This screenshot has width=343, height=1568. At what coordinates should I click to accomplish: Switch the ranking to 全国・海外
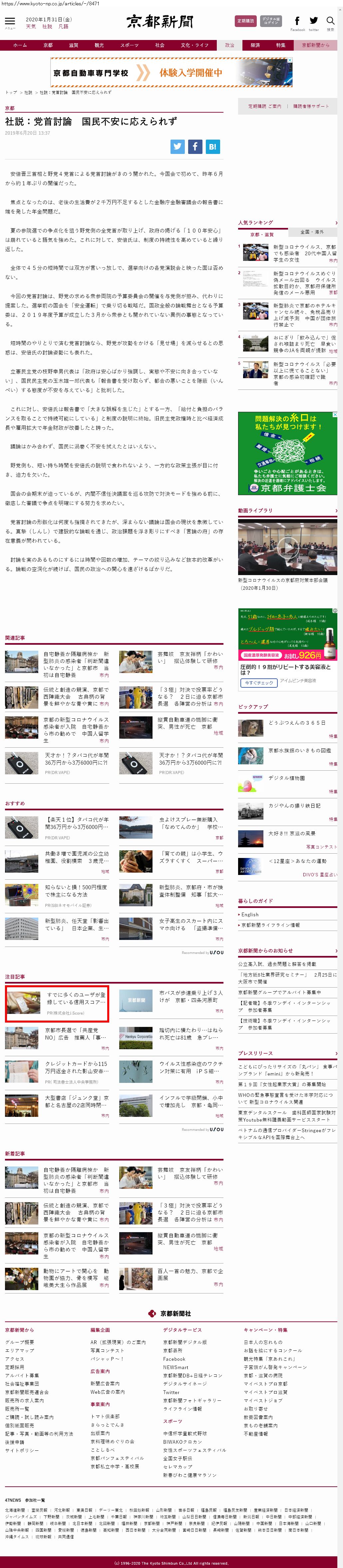tap(312, 232)
